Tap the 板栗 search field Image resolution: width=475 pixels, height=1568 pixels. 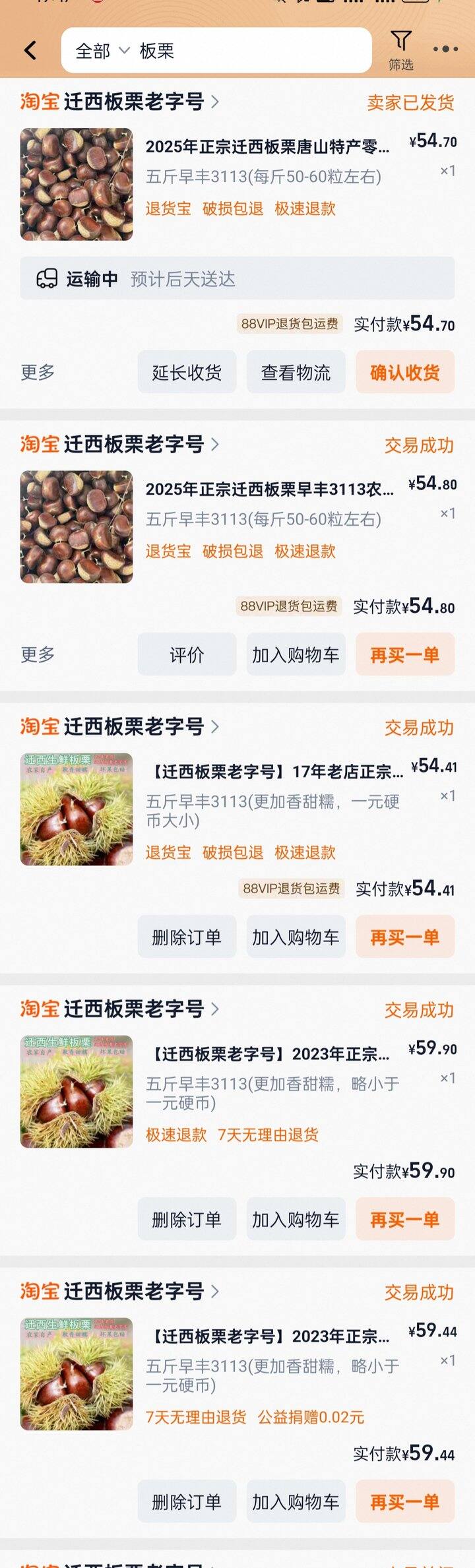pyautogui.click(x=251, y=51)
